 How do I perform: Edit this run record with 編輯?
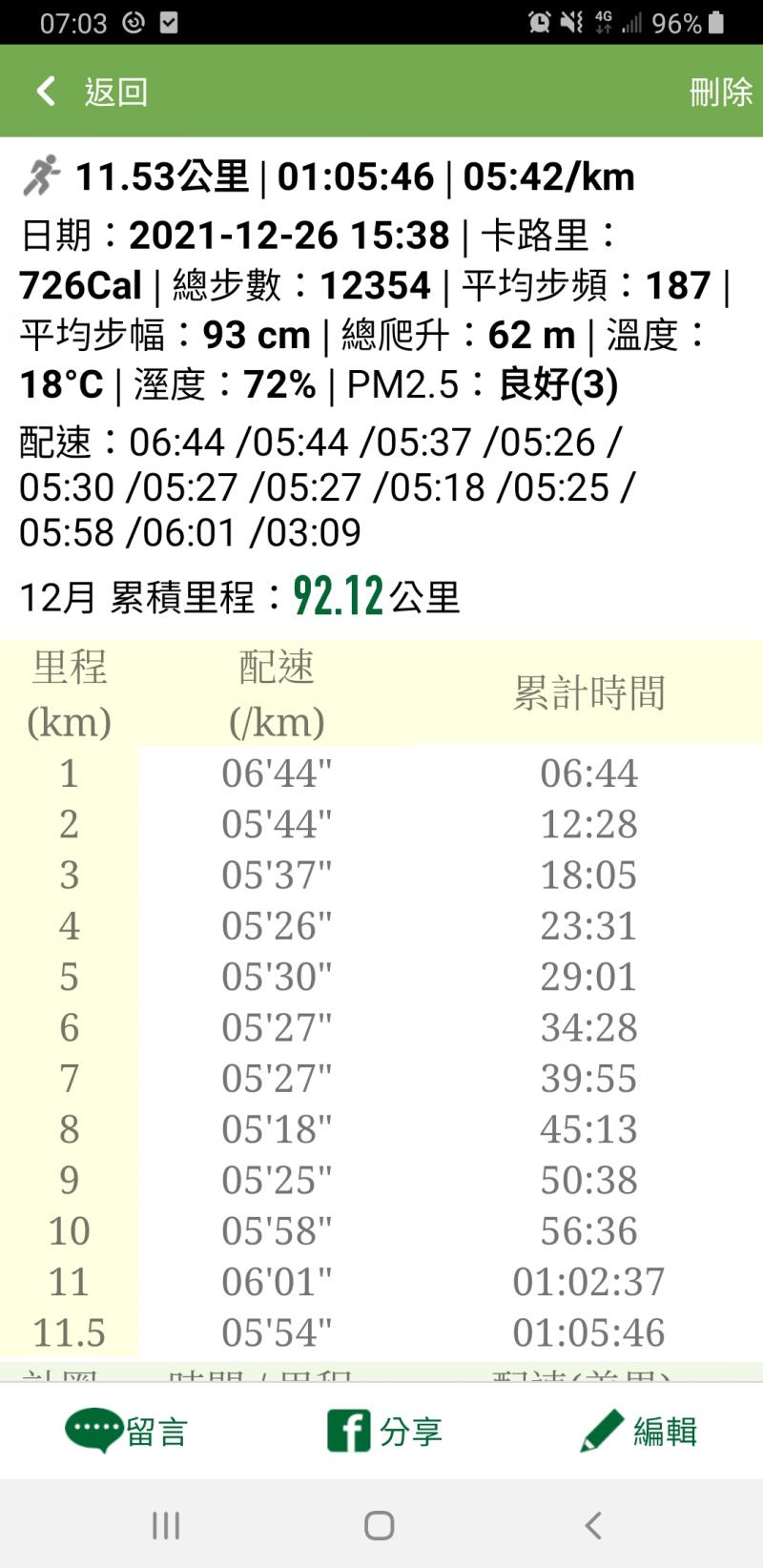(x=639, y=1431)
